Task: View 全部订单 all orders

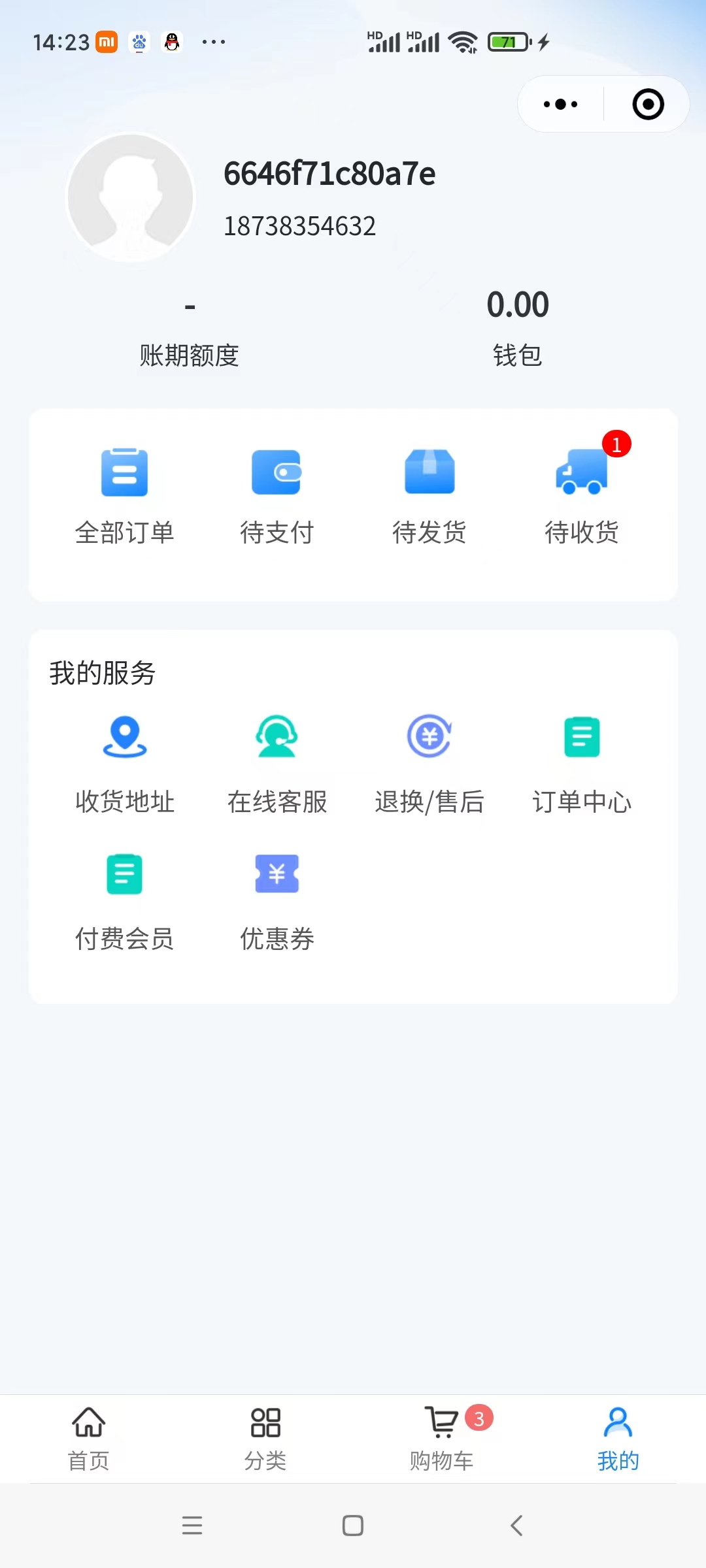Action: (124, 497)
